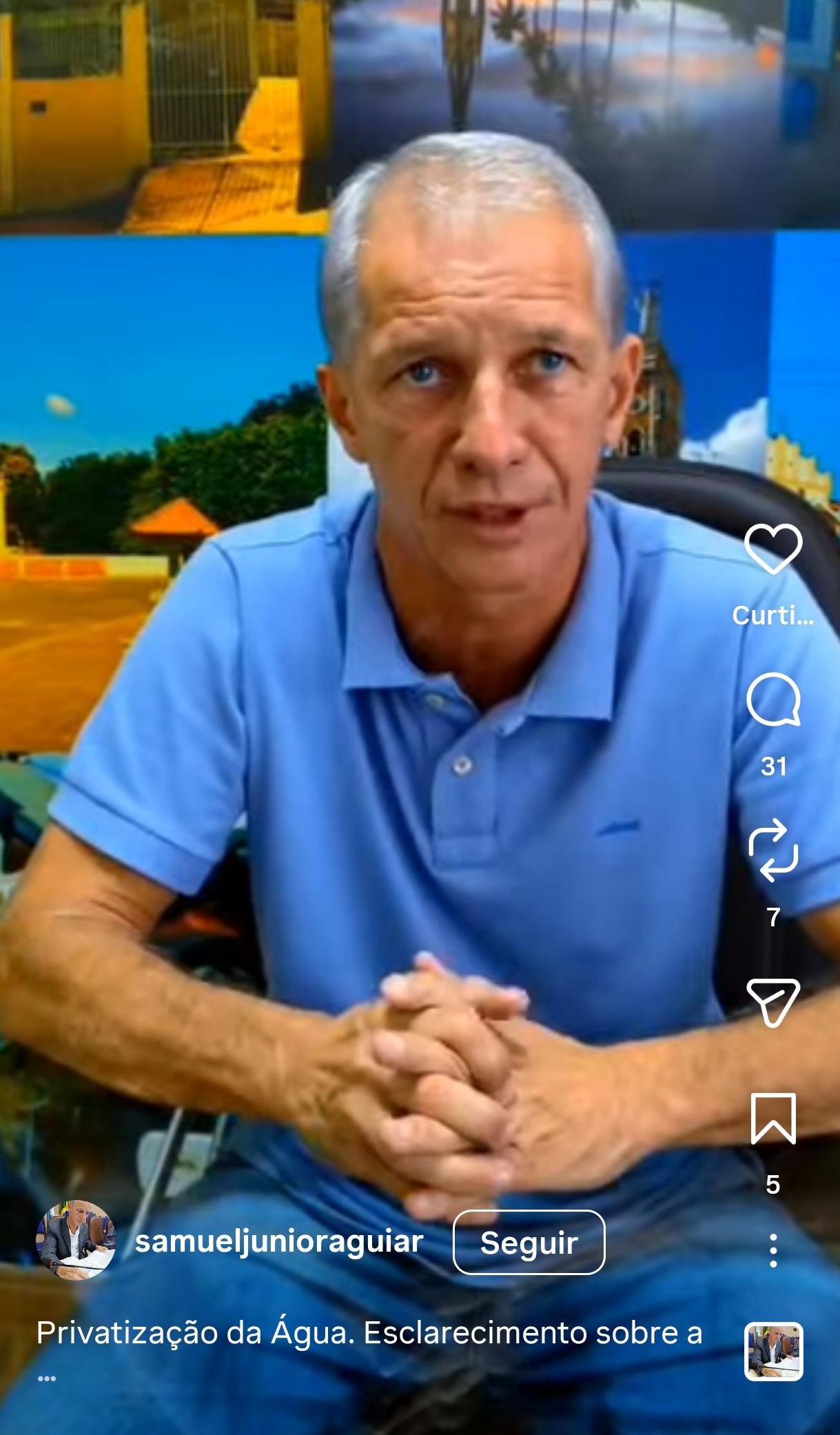Open the three-dot more options menu
Viewport: 840px width, 1435px height.
pos(773,1250)
